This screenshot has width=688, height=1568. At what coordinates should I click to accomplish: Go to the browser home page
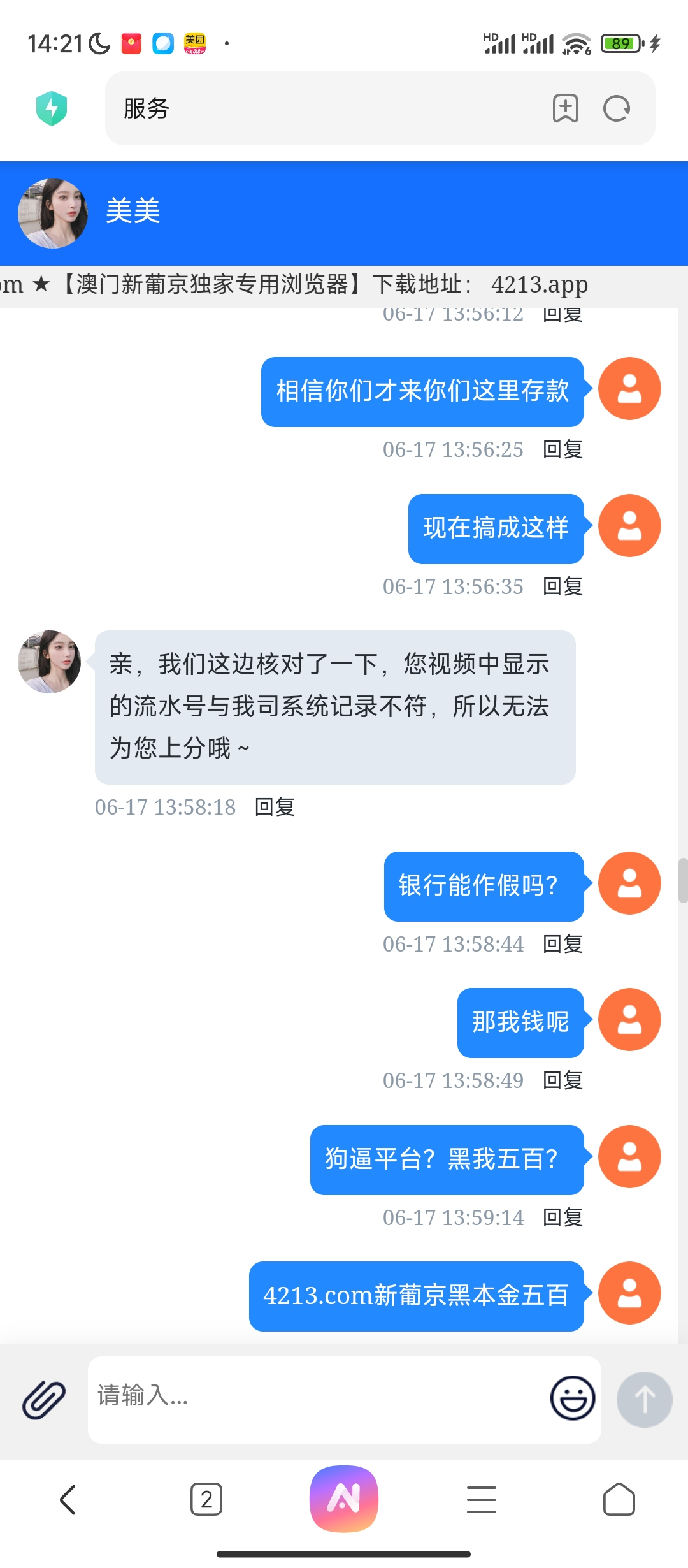pos(619,1499)
